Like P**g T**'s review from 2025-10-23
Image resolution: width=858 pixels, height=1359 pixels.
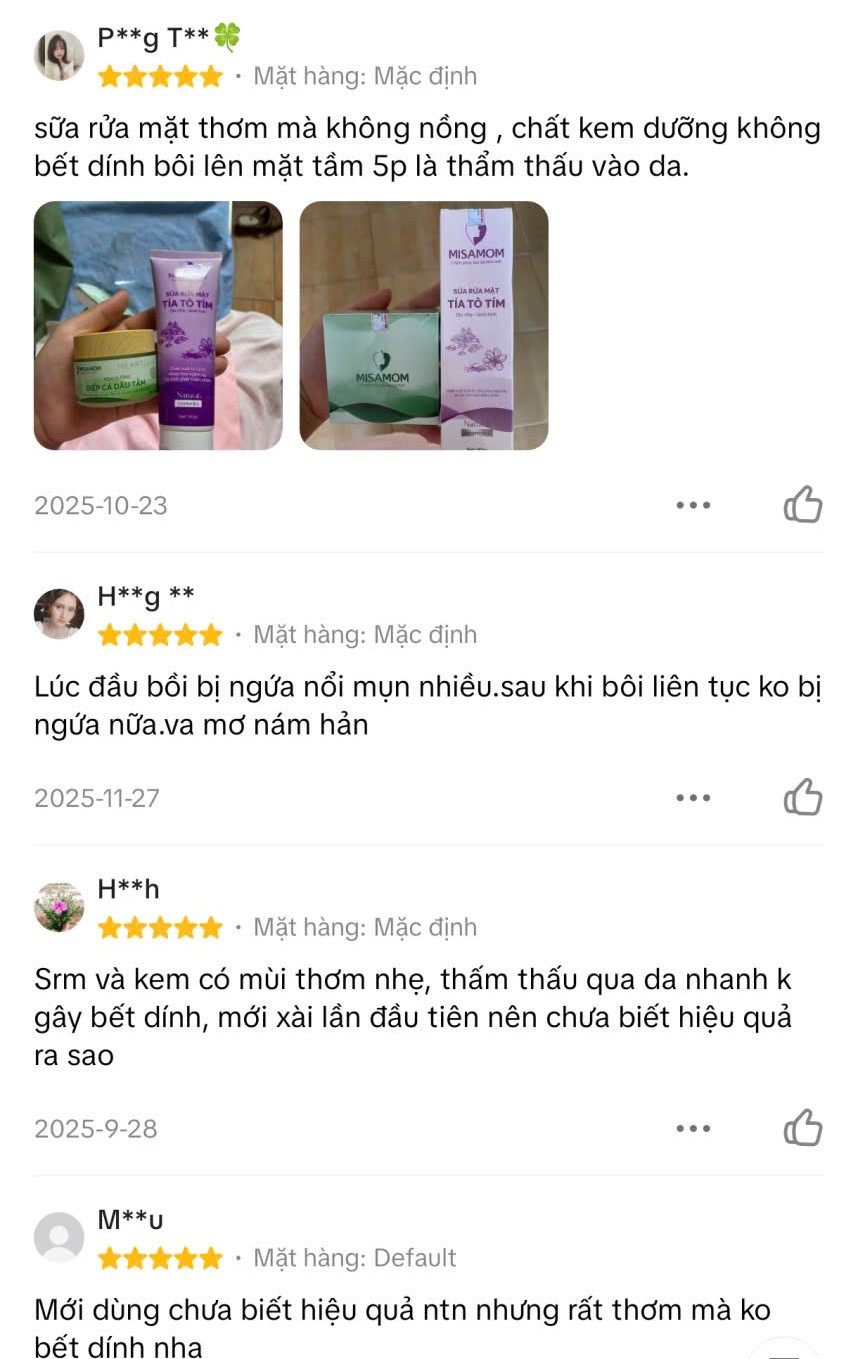(802, 505)
